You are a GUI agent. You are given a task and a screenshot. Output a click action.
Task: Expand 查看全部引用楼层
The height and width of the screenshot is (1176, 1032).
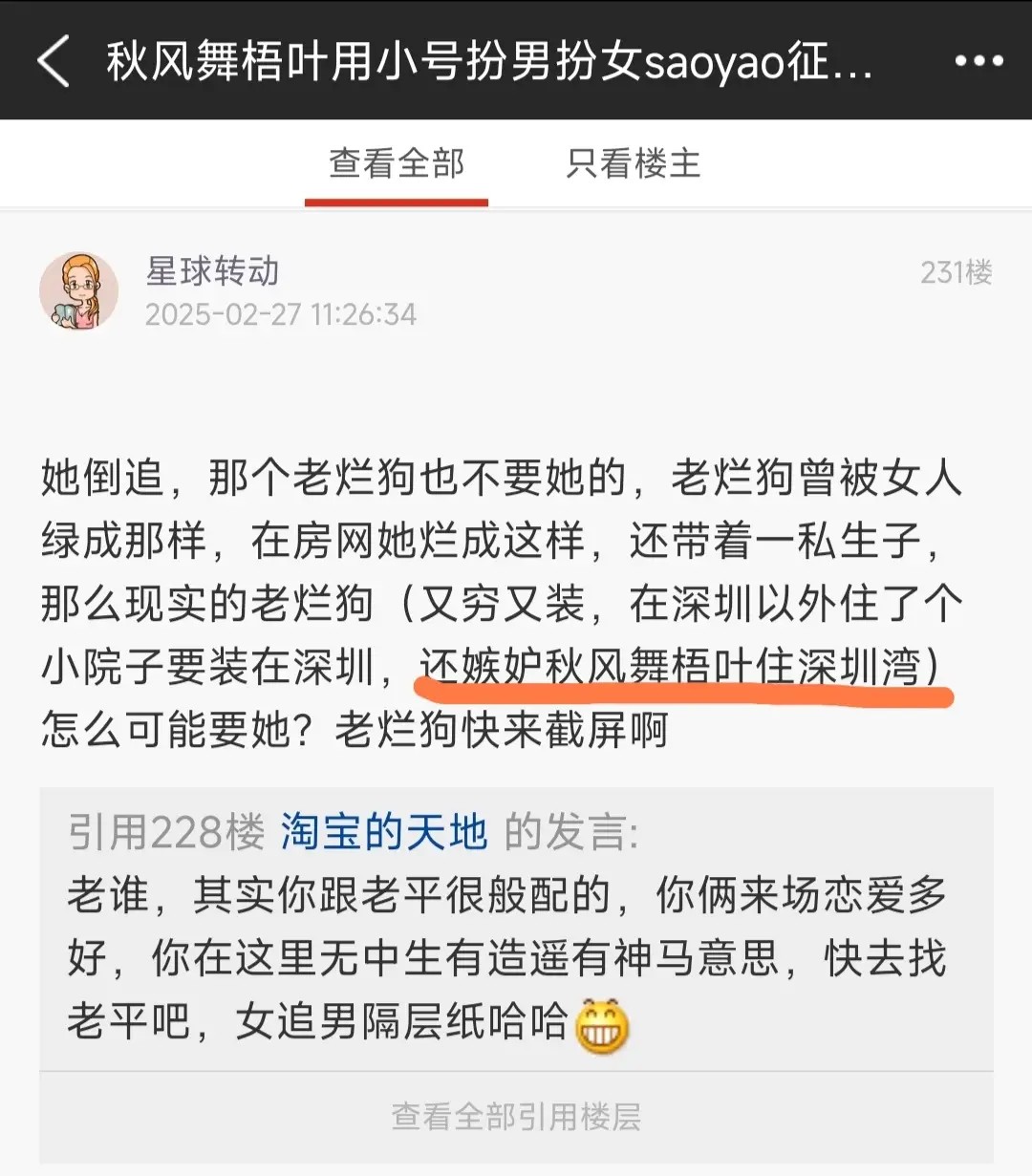(516, 1116)
